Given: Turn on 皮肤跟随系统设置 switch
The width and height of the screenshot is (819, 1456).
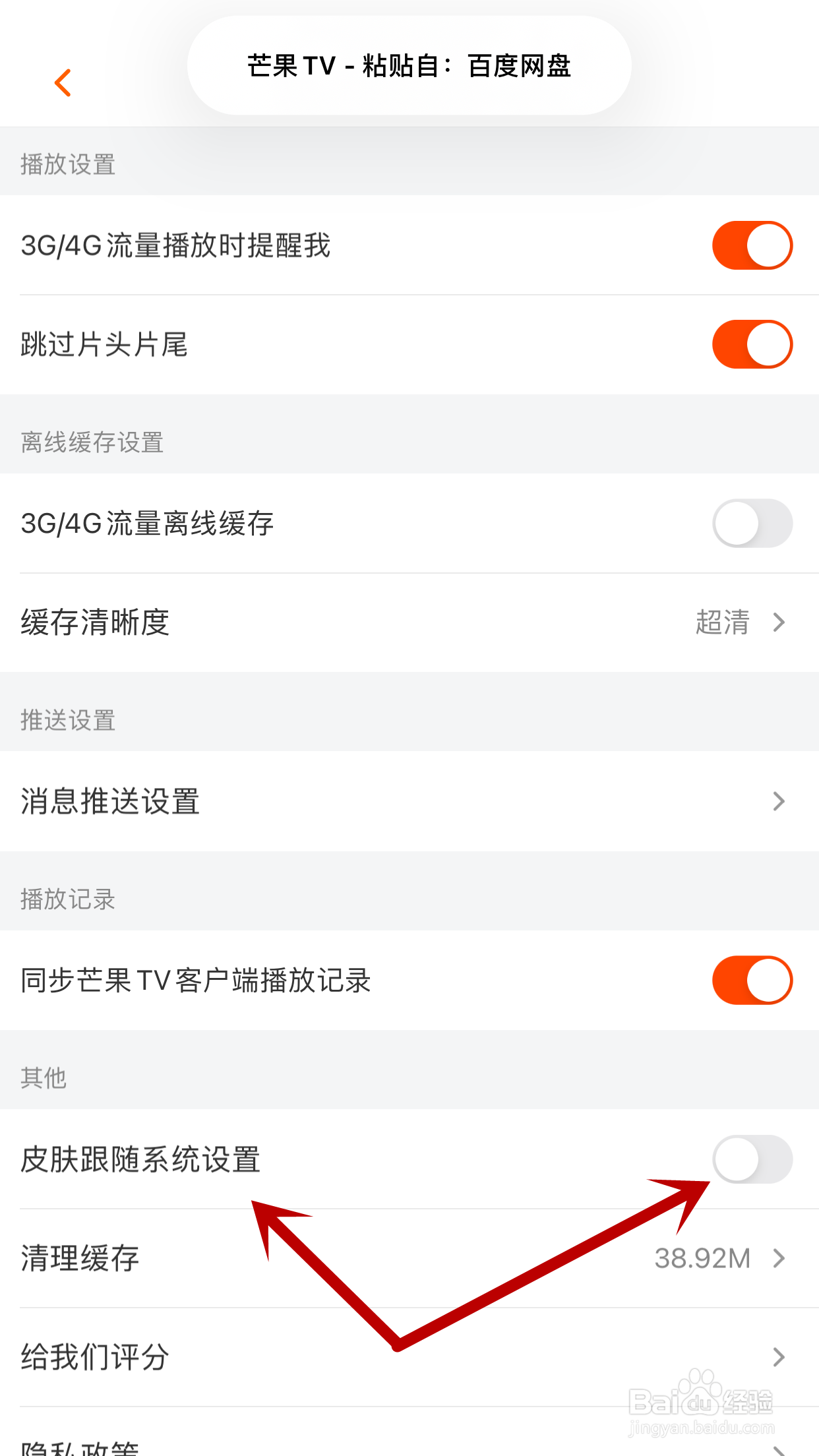Looking at the screenshot, I should (752, 1159).
